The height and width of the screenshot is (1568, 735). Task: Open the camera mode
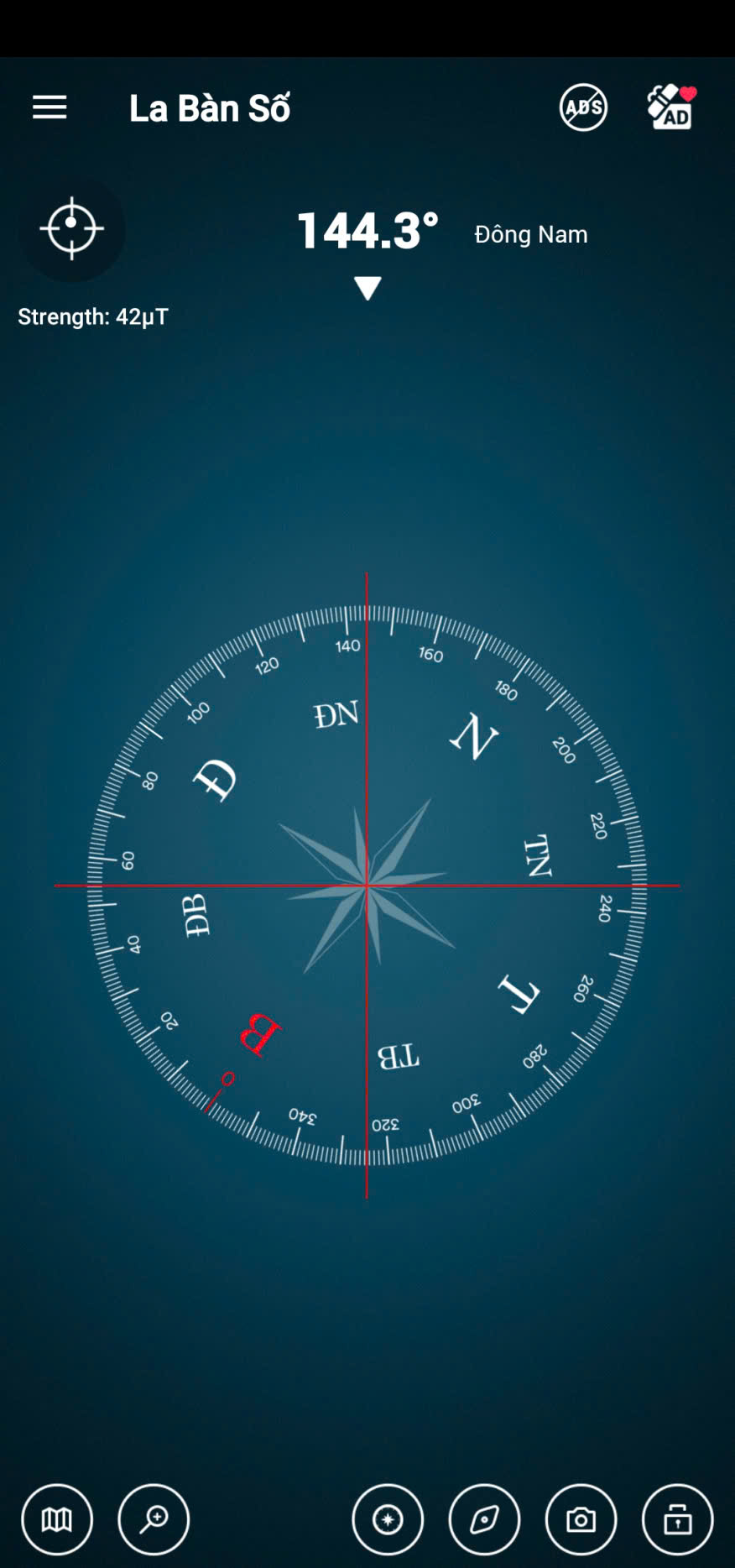pos(581,1519)
